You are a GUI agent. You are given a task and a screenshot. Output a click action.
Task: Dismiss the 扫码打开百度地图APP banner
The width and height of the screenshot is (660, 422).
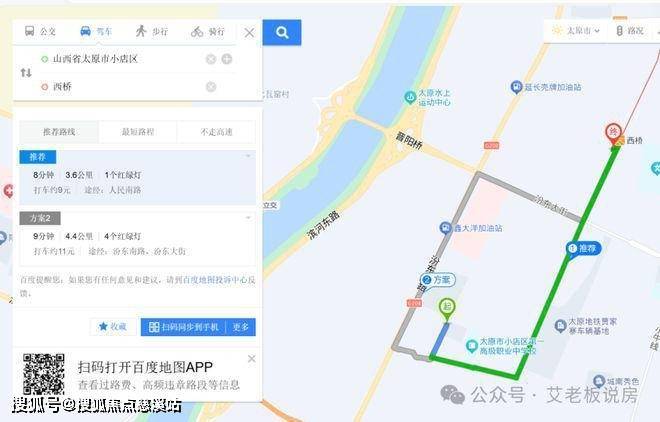(251, 358)
